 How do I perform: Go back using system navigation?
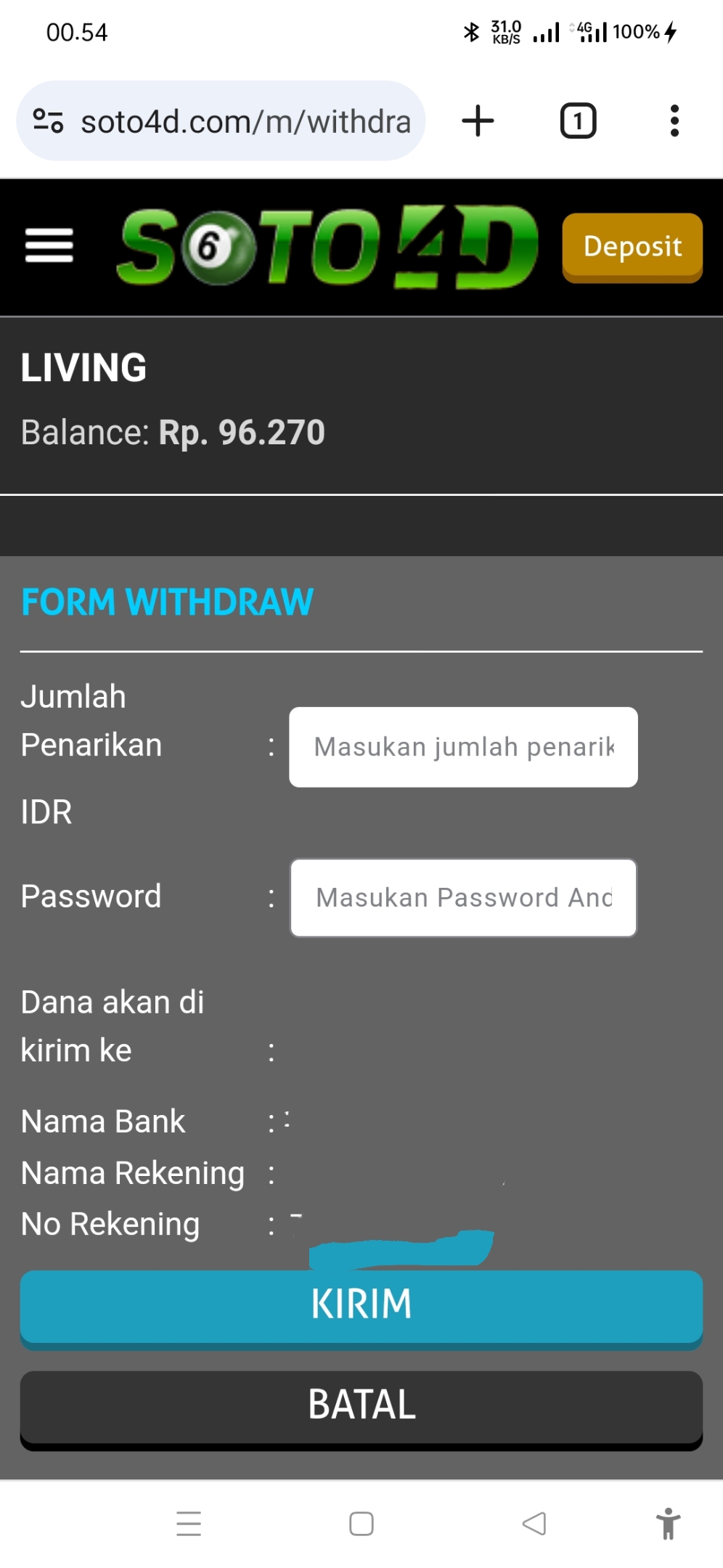click(534, 1523)
